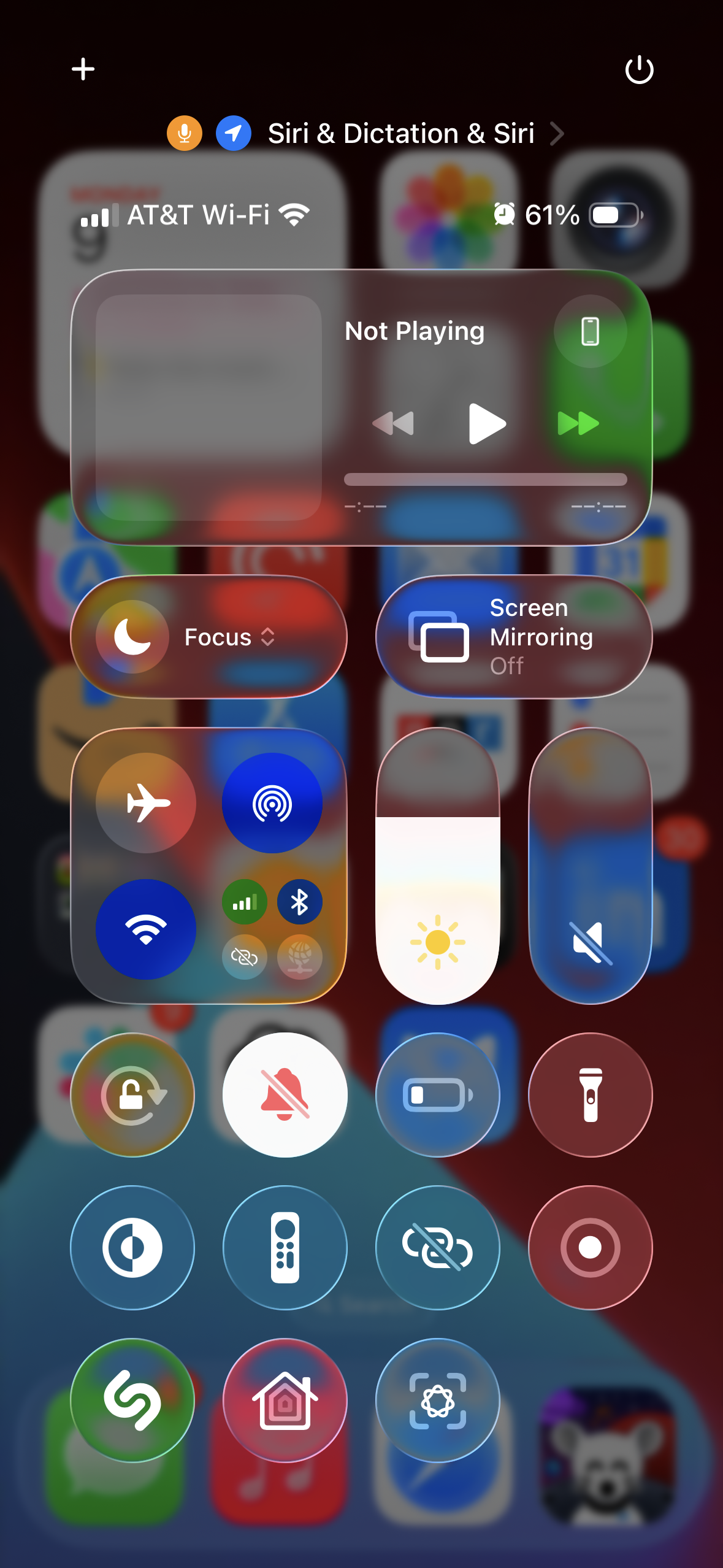Start playback with the play button

tap(487, 423)
